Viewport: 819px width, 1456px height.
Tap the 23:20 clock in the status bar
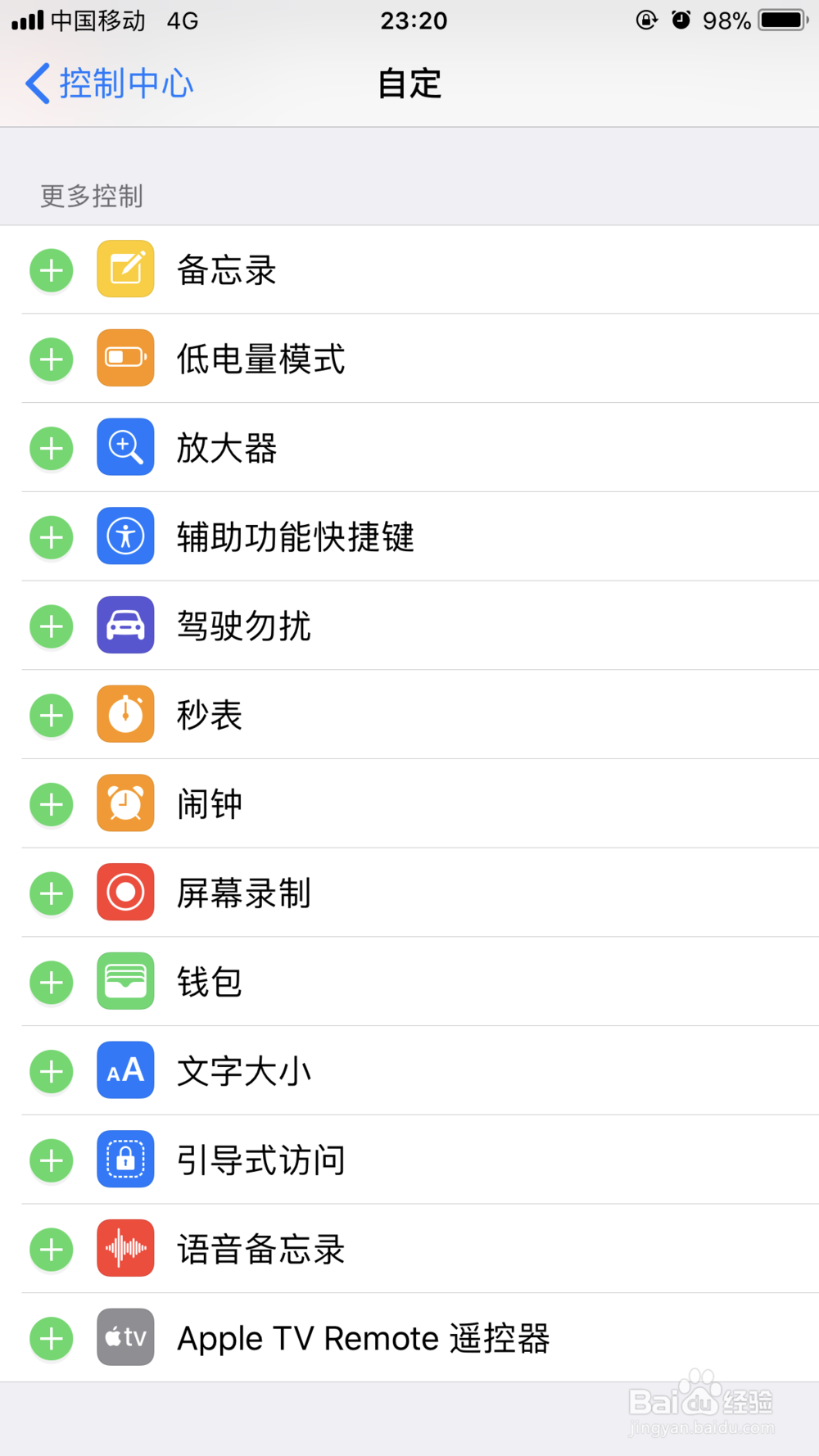(x=414, y=20)
